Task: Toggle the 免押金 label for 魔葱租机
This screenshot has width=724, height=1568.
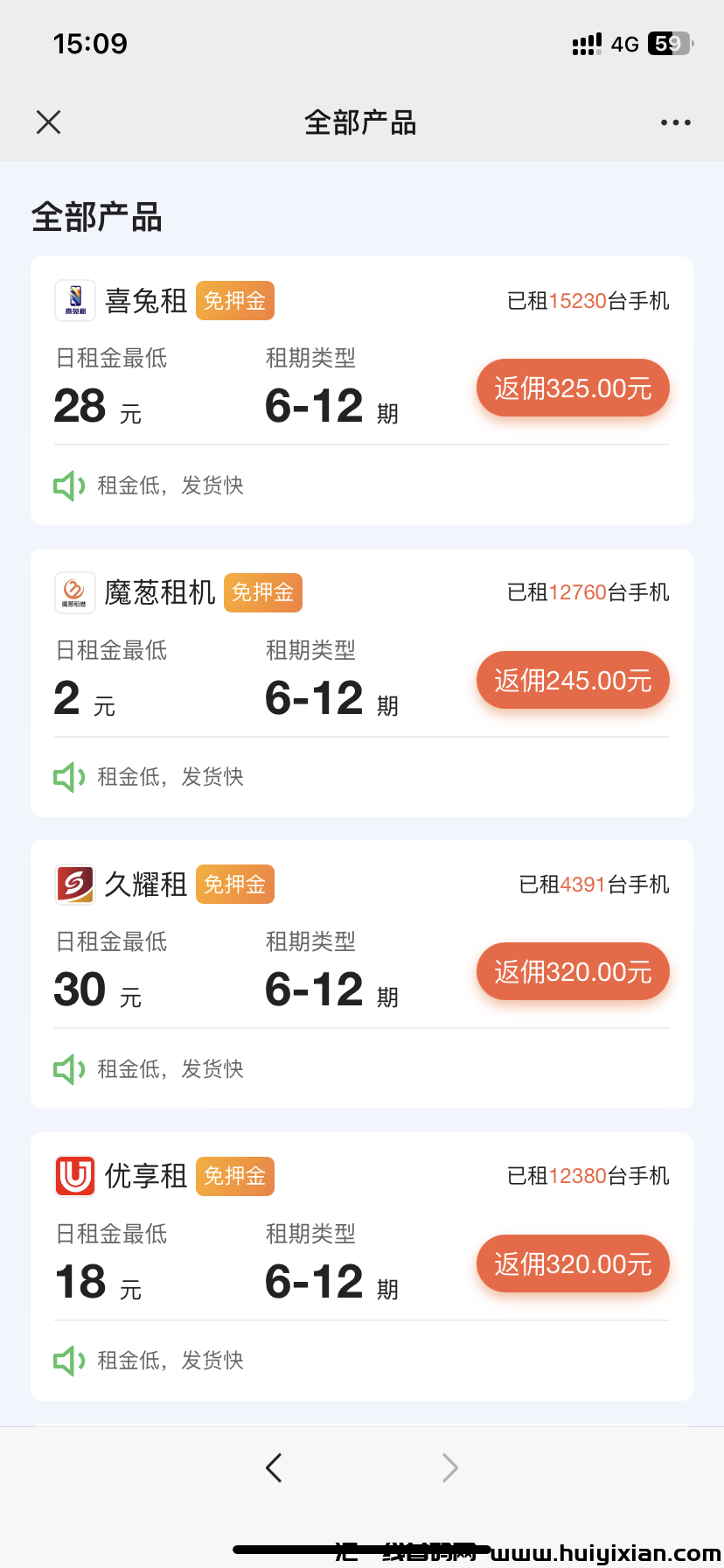Action: [263, 592]
